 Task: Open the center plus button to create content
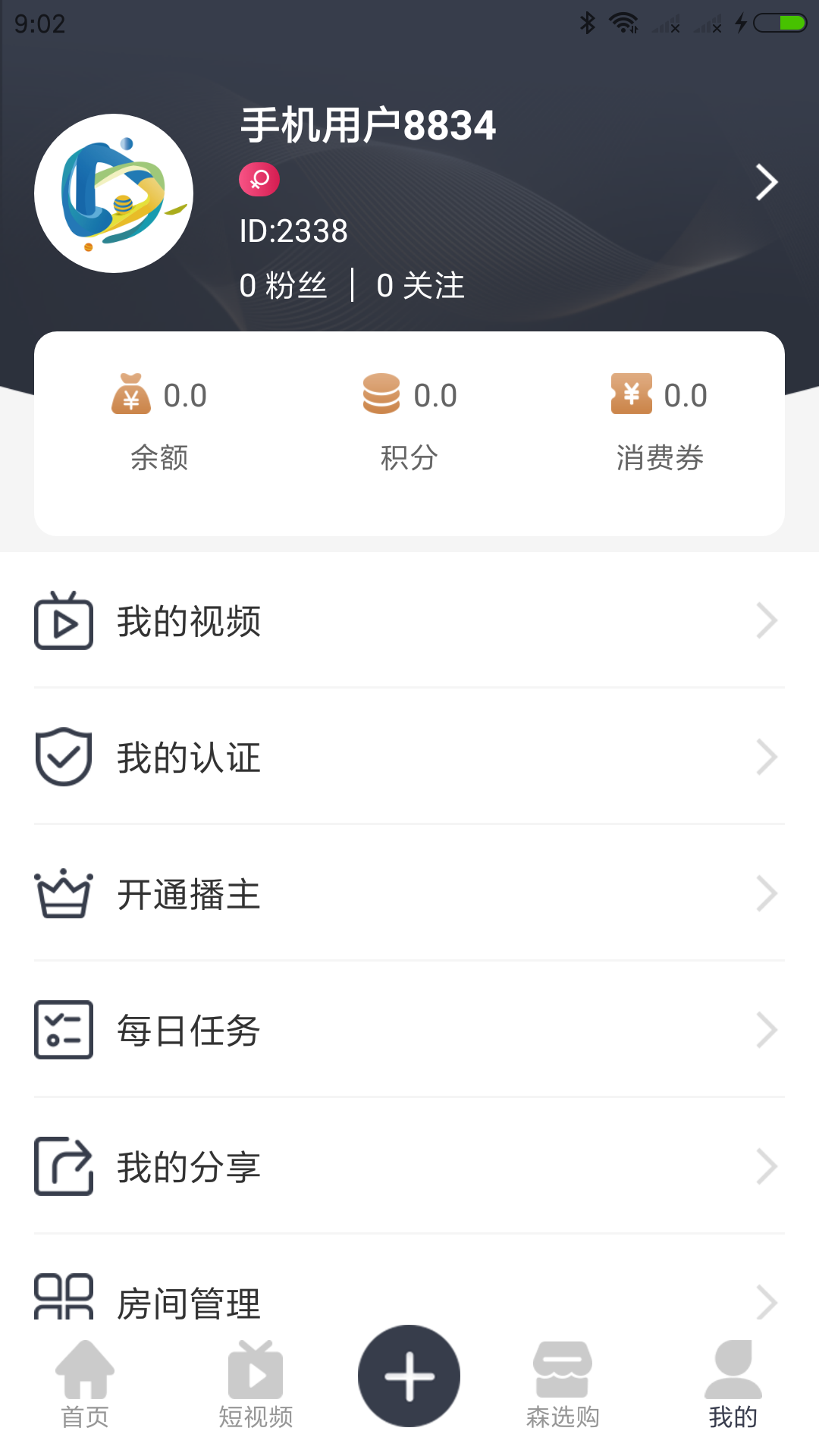(x=409, y=1377)
